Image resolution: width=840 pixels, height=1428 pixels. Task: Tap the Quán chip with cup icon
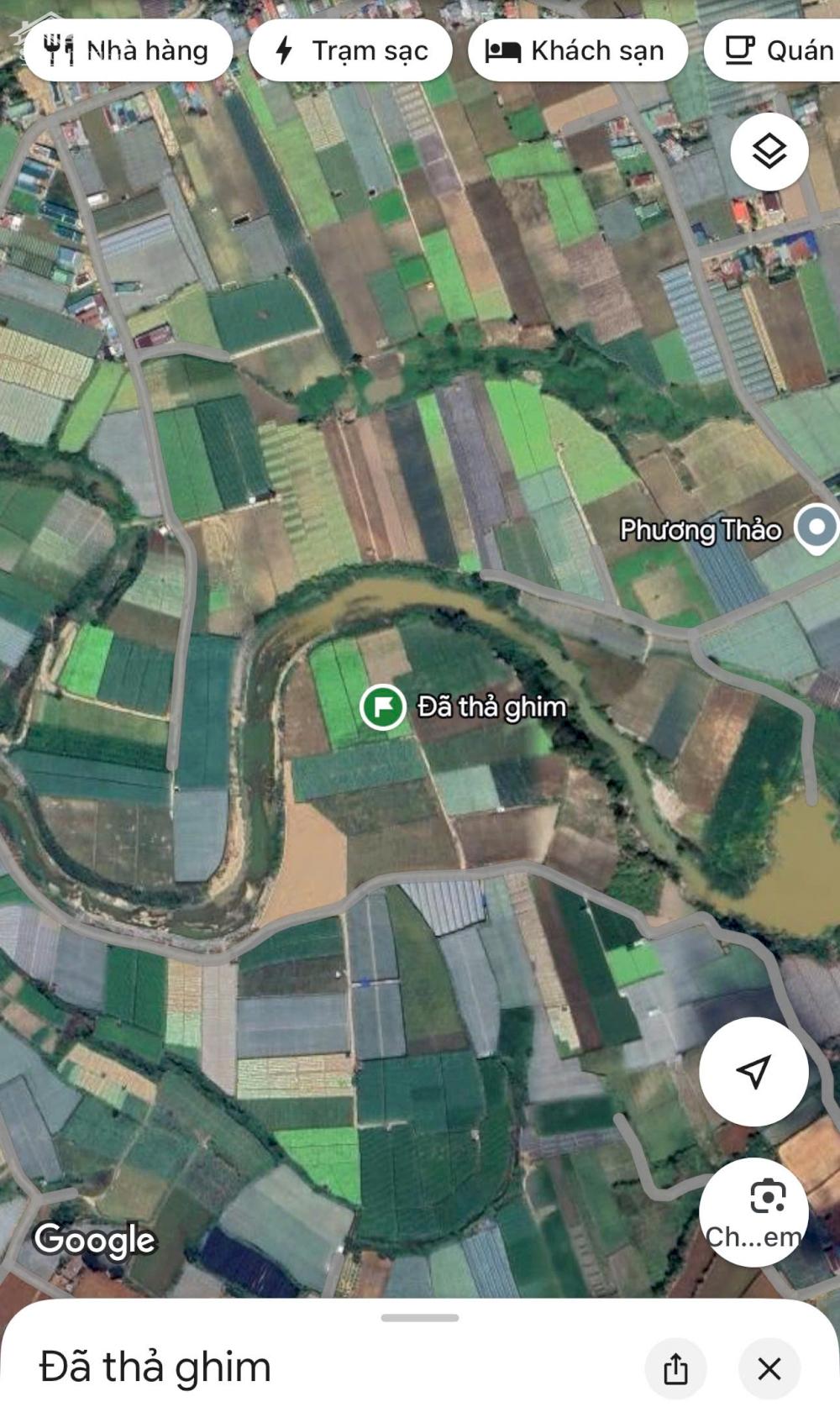pyautogui.click(x=772, y=50)
